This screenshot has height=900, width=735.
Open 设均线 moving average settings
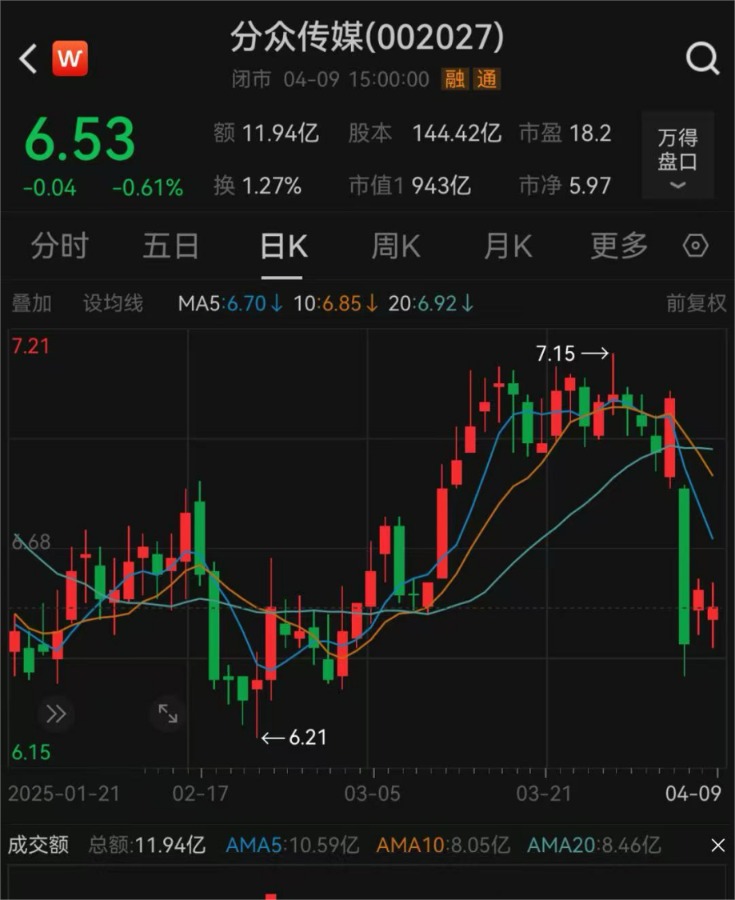pyautogui.click(x=113, y=303)
